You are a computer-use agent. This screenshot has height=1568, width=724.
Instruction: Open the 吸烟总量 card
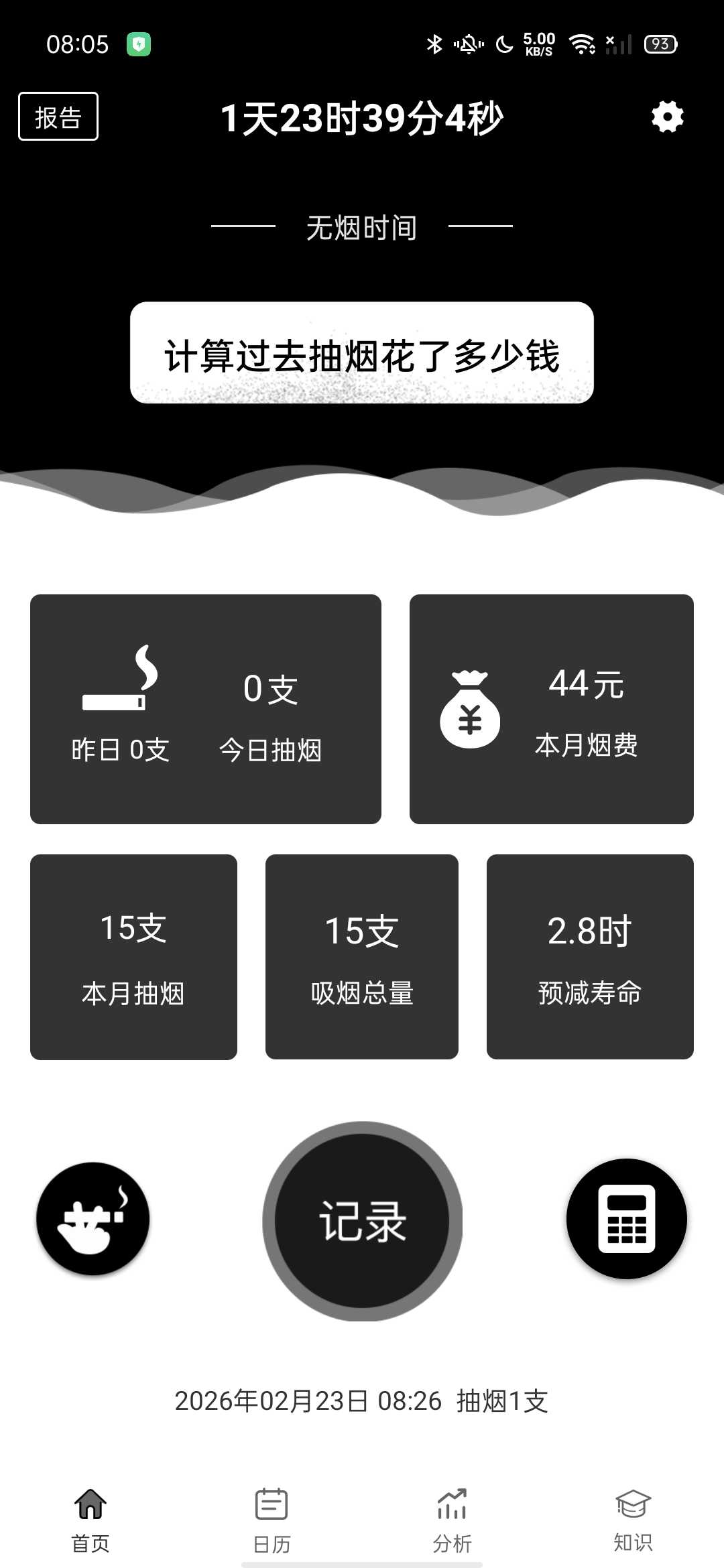[362, 957]
